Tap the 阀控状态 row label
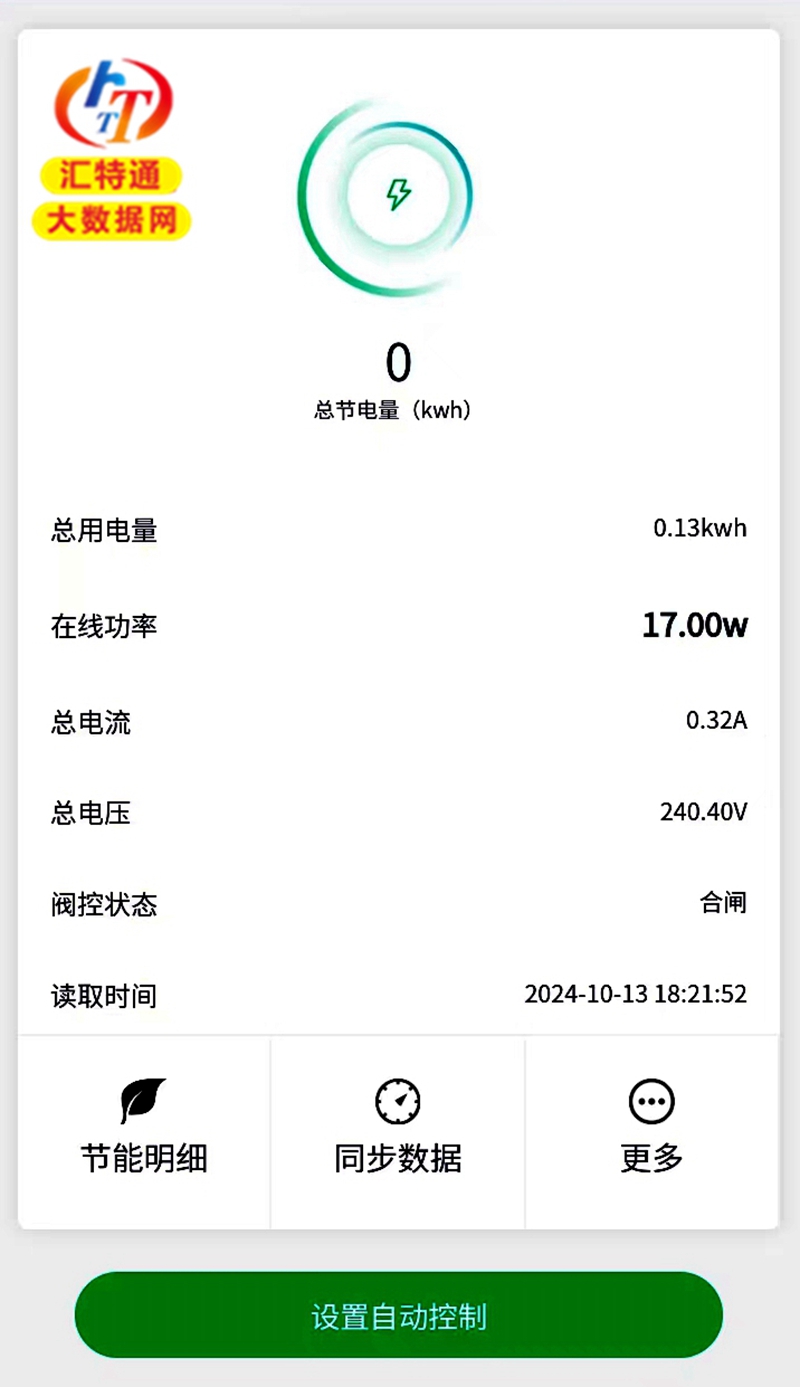Viewport: 800px width, 1387px height. click(108, 904)
